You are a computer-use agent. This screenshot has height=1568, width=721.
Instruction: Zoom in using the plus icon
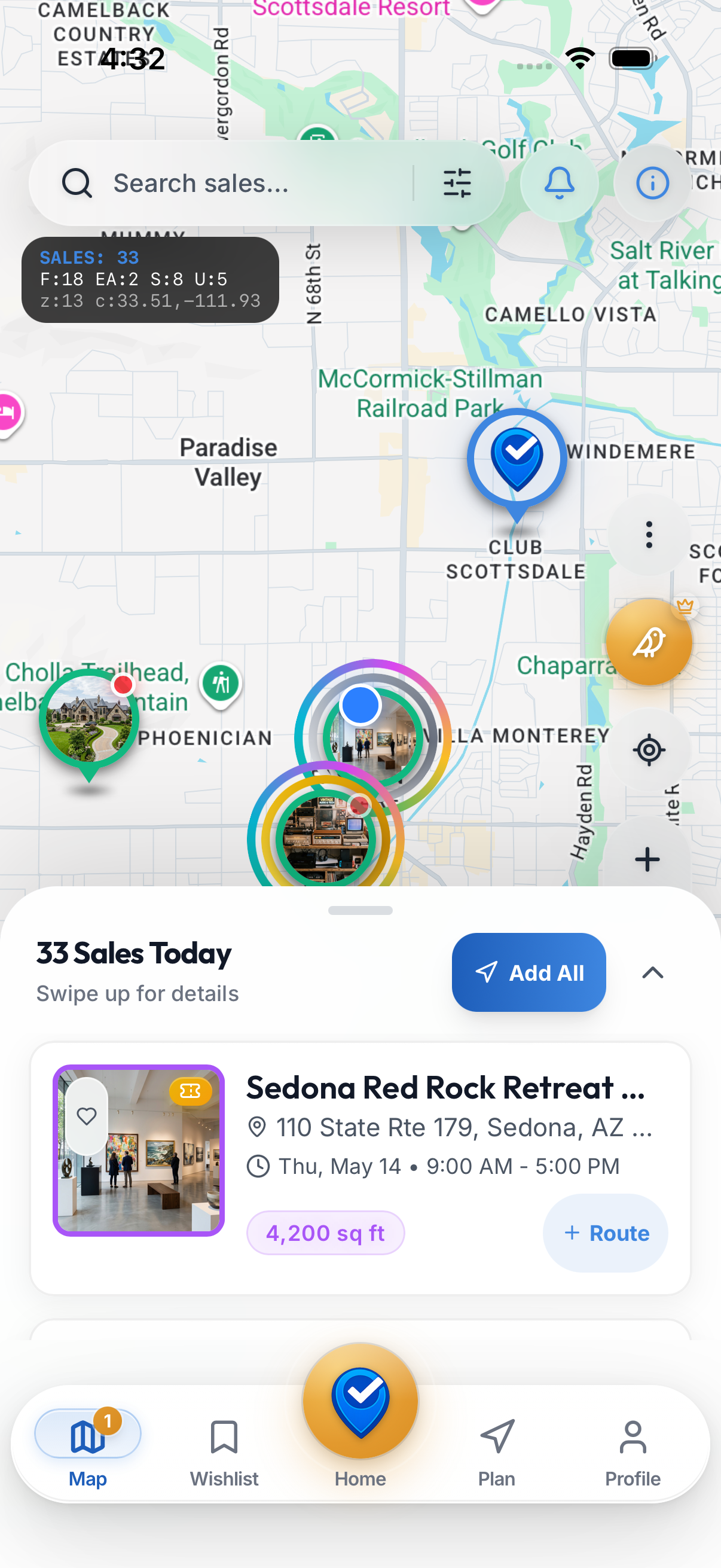647,859
